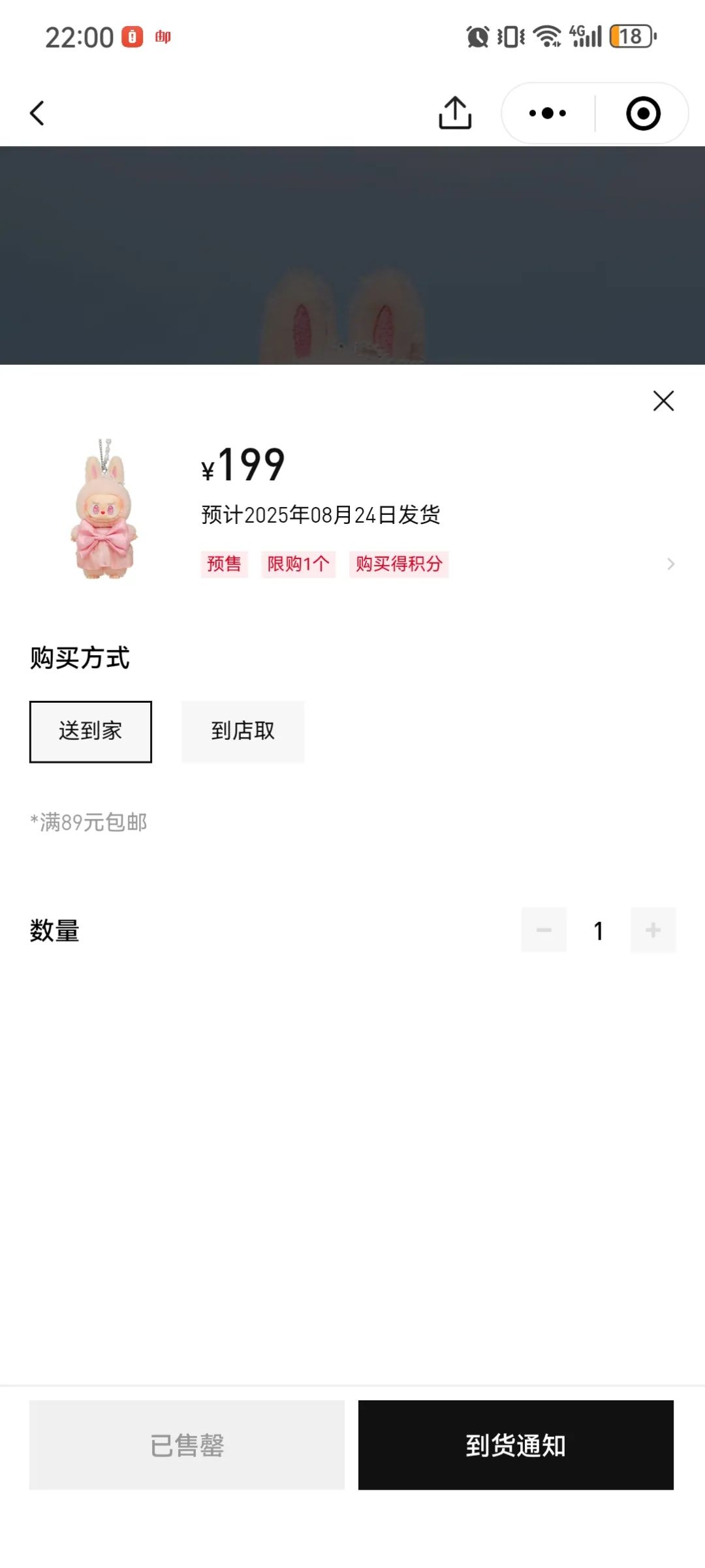Tap the 已售罄 sold out button
Viewport: 705px width, 1568px height.
187,1445
